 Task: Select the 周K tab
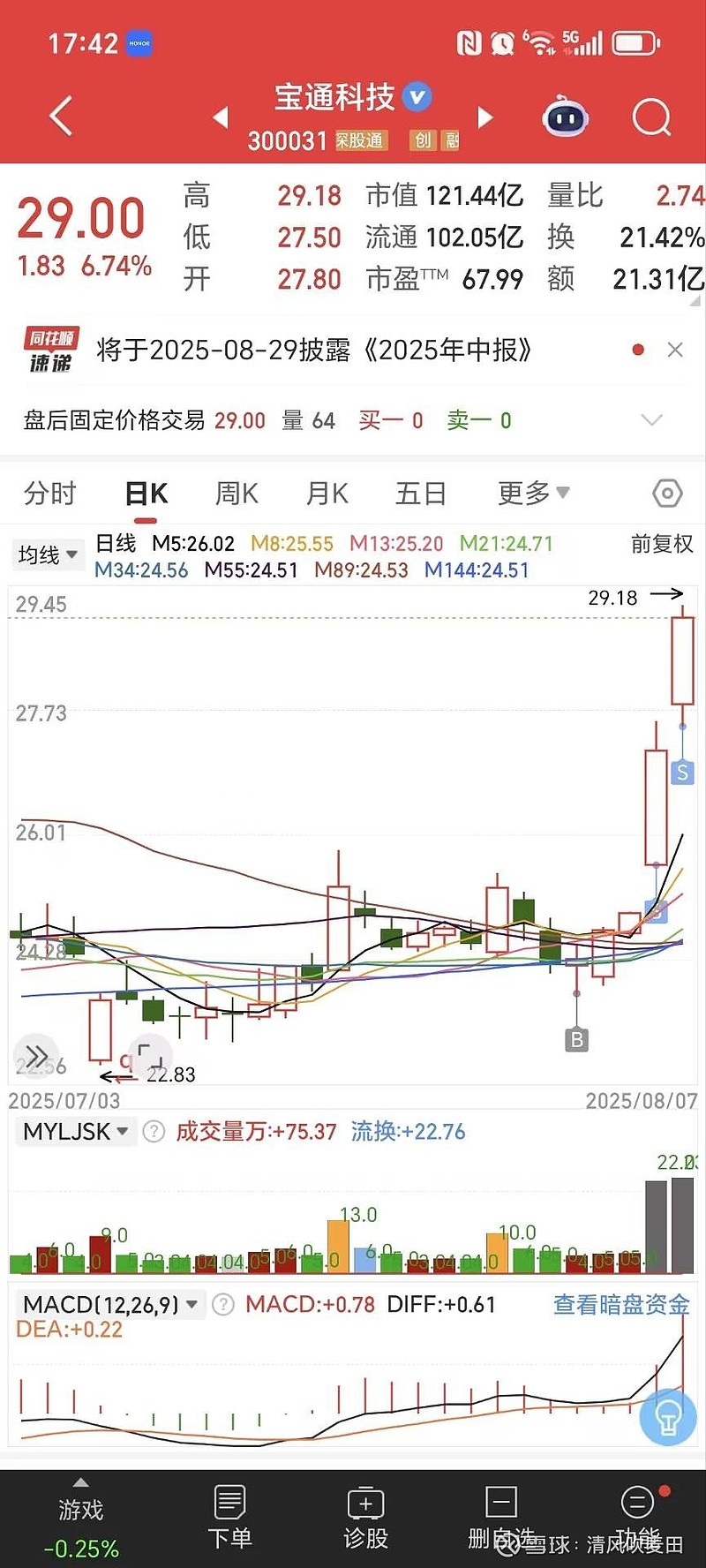point(237,493)
